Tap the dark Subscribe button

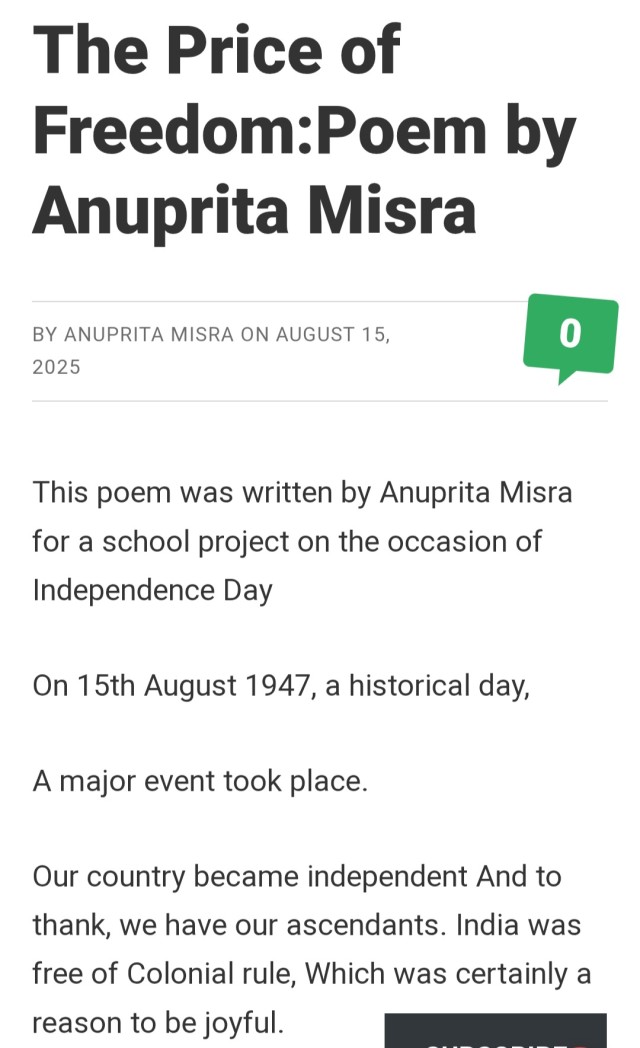495,1033
